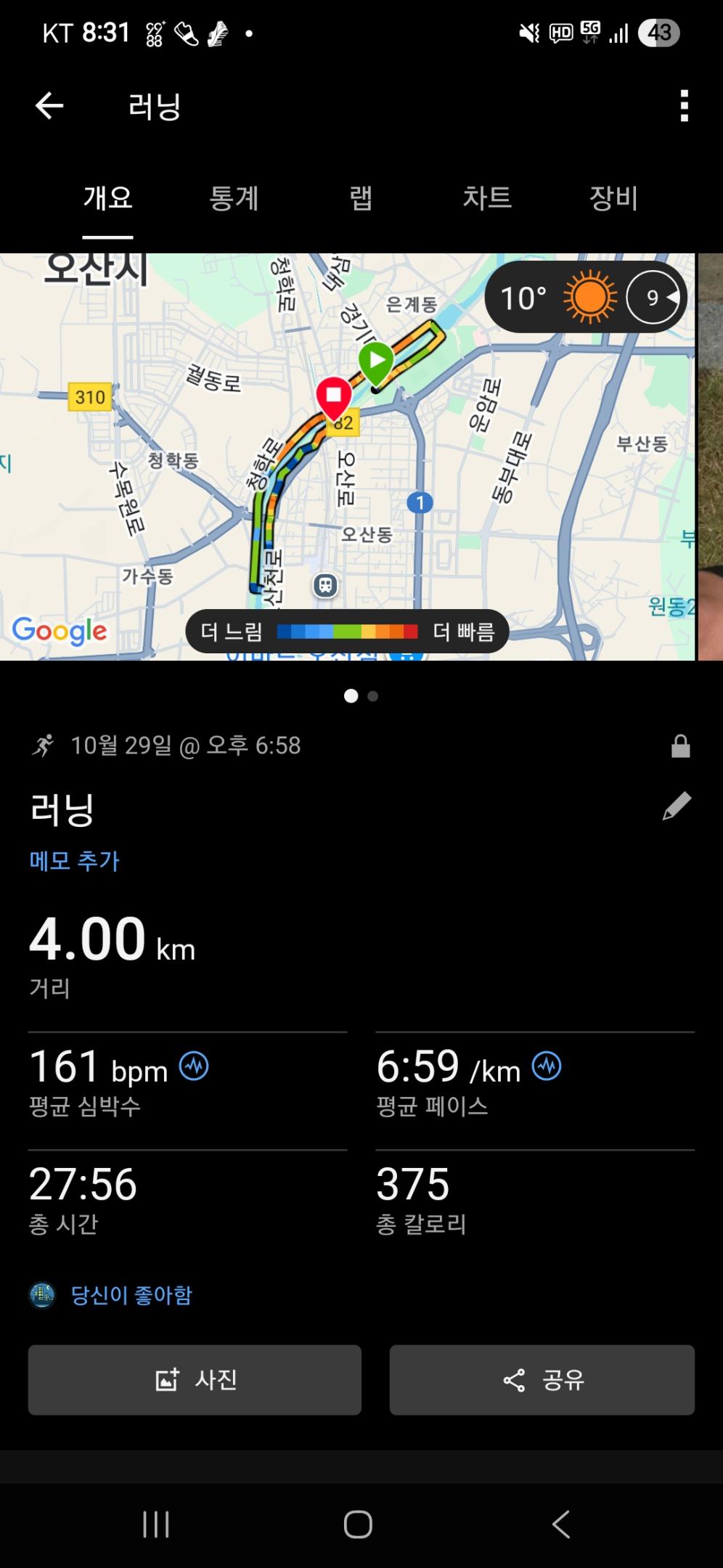This screenshot has height=1568, width=723.
Task: Tap the back arrow to leave activity
Action: [x=48, y=105]
